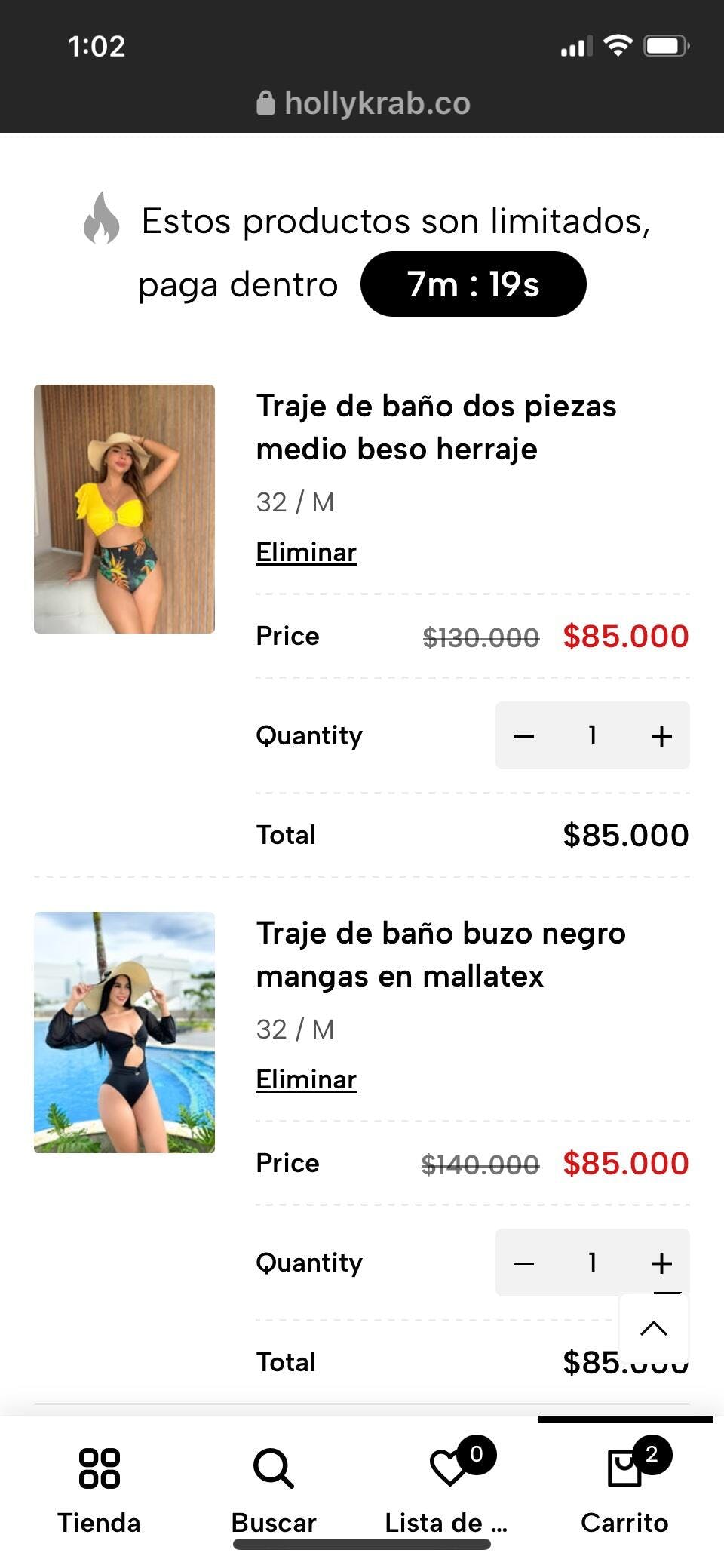Remove the dos piezas medio beso herraje swimsuit
This screenshot has height=1568, width=724.
(306, 553)
